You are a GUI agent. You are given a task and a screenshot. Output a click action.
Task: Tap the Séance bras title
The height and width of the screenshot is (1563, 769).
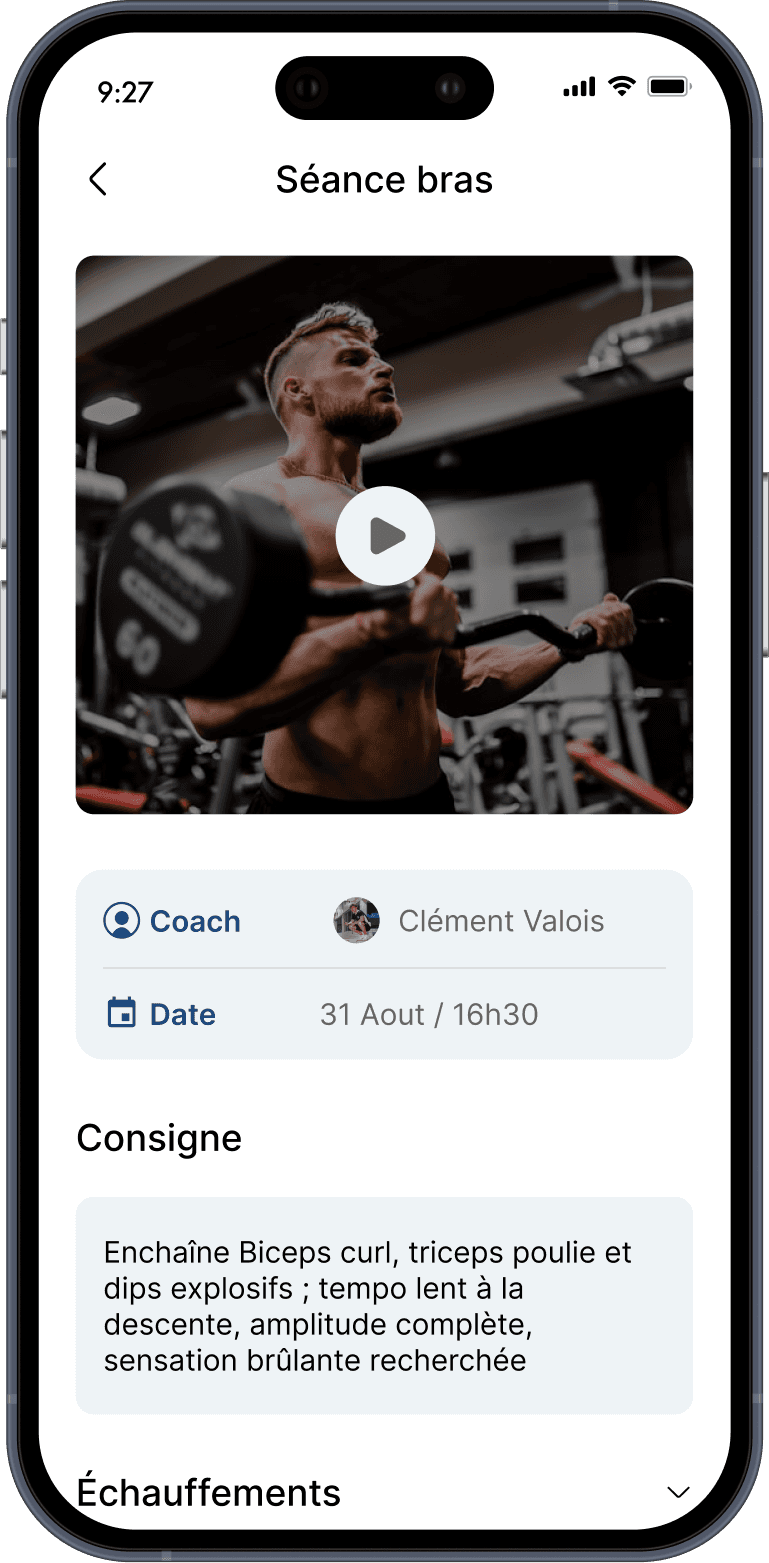(x=385, y=180)
